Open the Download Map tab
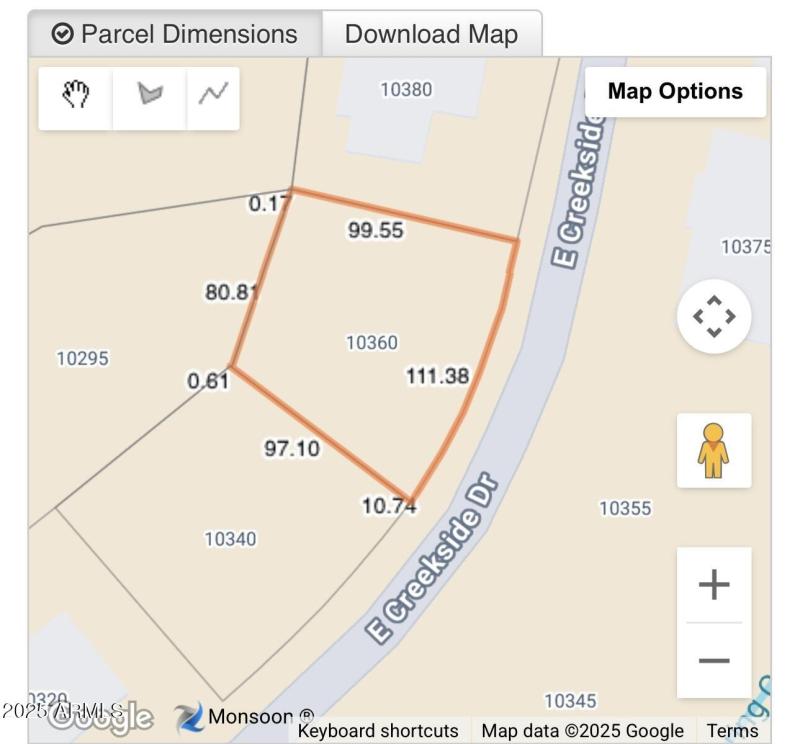The width and height of the screenshot is (800, 744). [x=431, y=34]
